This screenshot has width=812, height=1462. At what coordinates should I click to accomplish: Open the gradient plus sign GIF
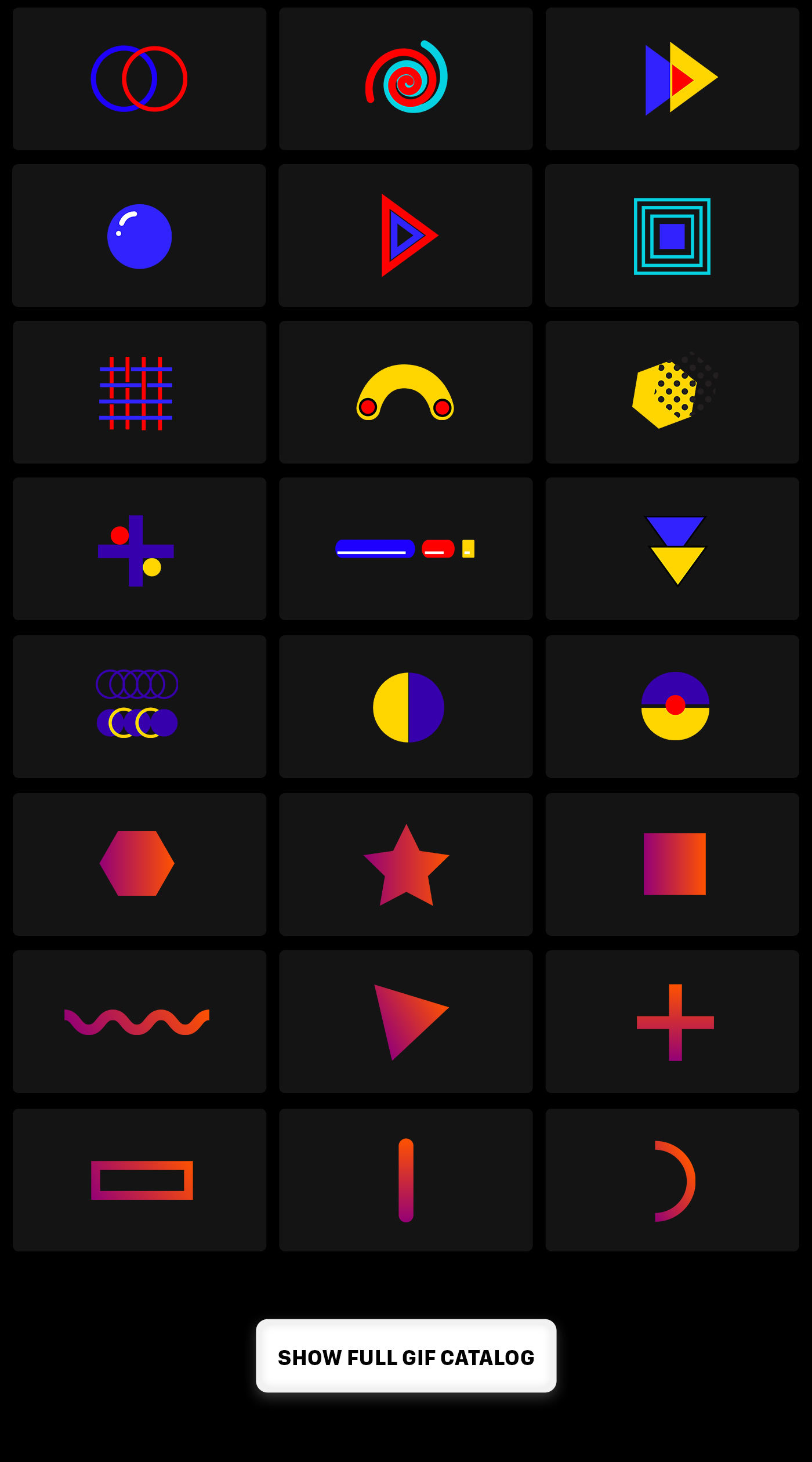(x=672, y=1022)
